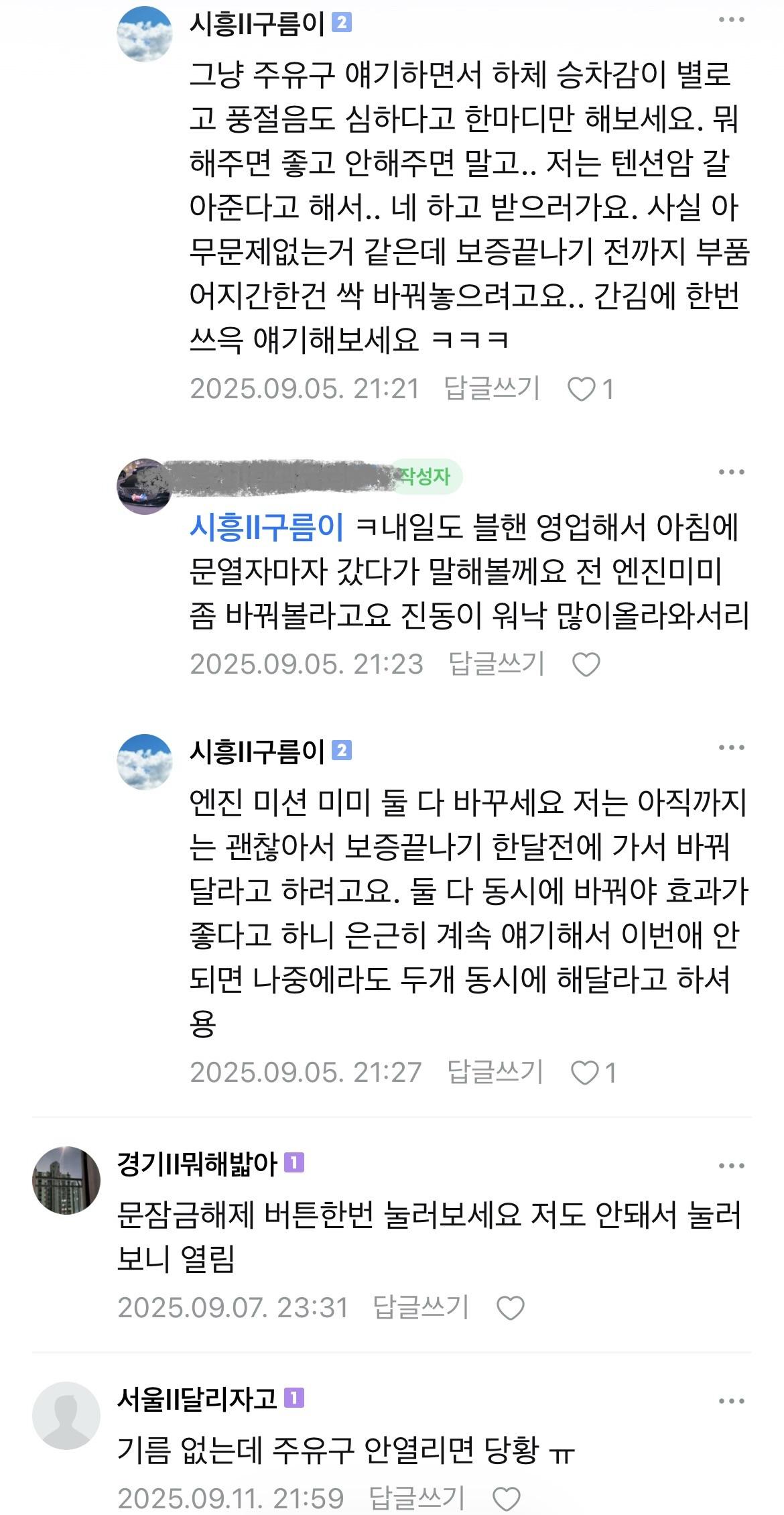
Task: Open overflow menu on 서울II달리자고's comment
Action: point(731,1401)
